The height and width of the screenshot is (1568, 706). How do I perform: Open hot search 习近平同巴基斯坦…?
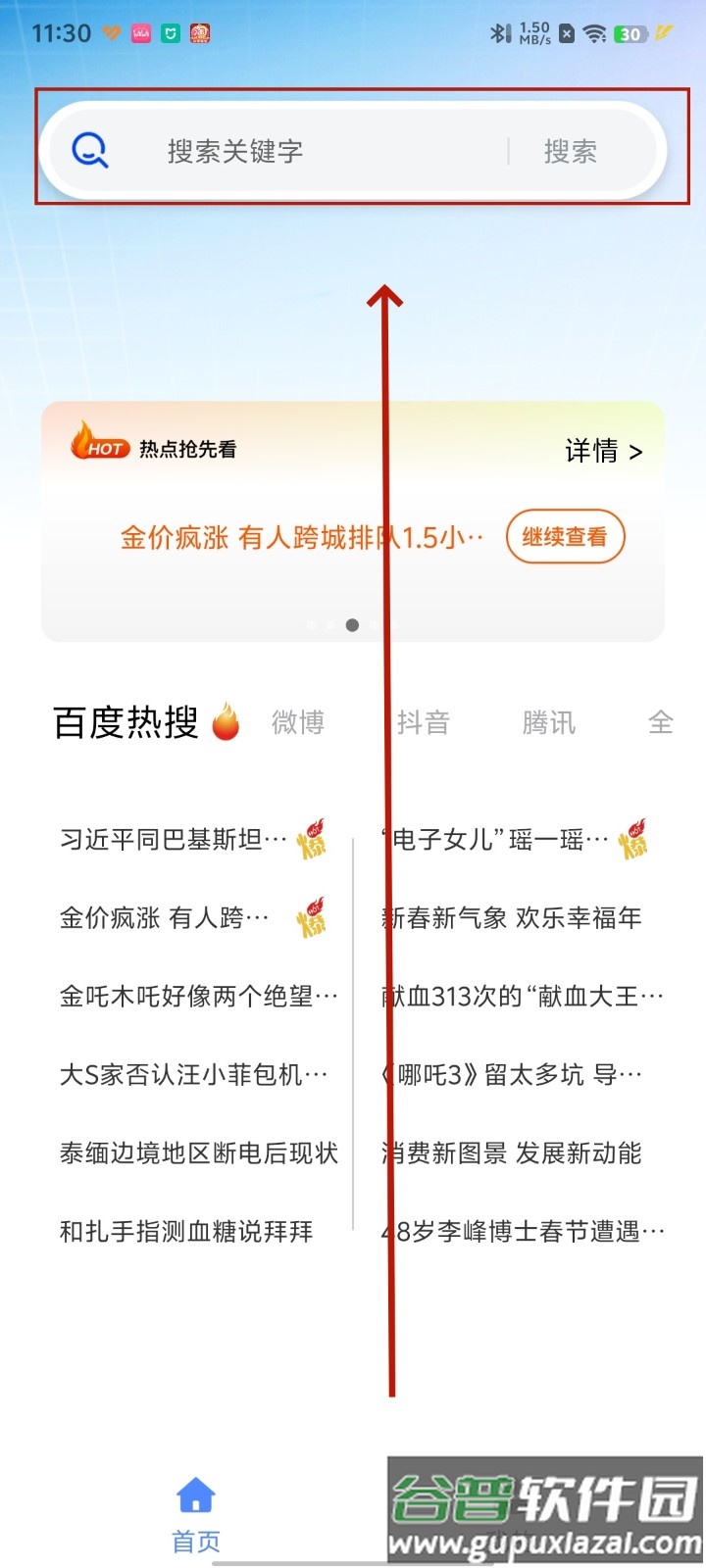(174, 840)
